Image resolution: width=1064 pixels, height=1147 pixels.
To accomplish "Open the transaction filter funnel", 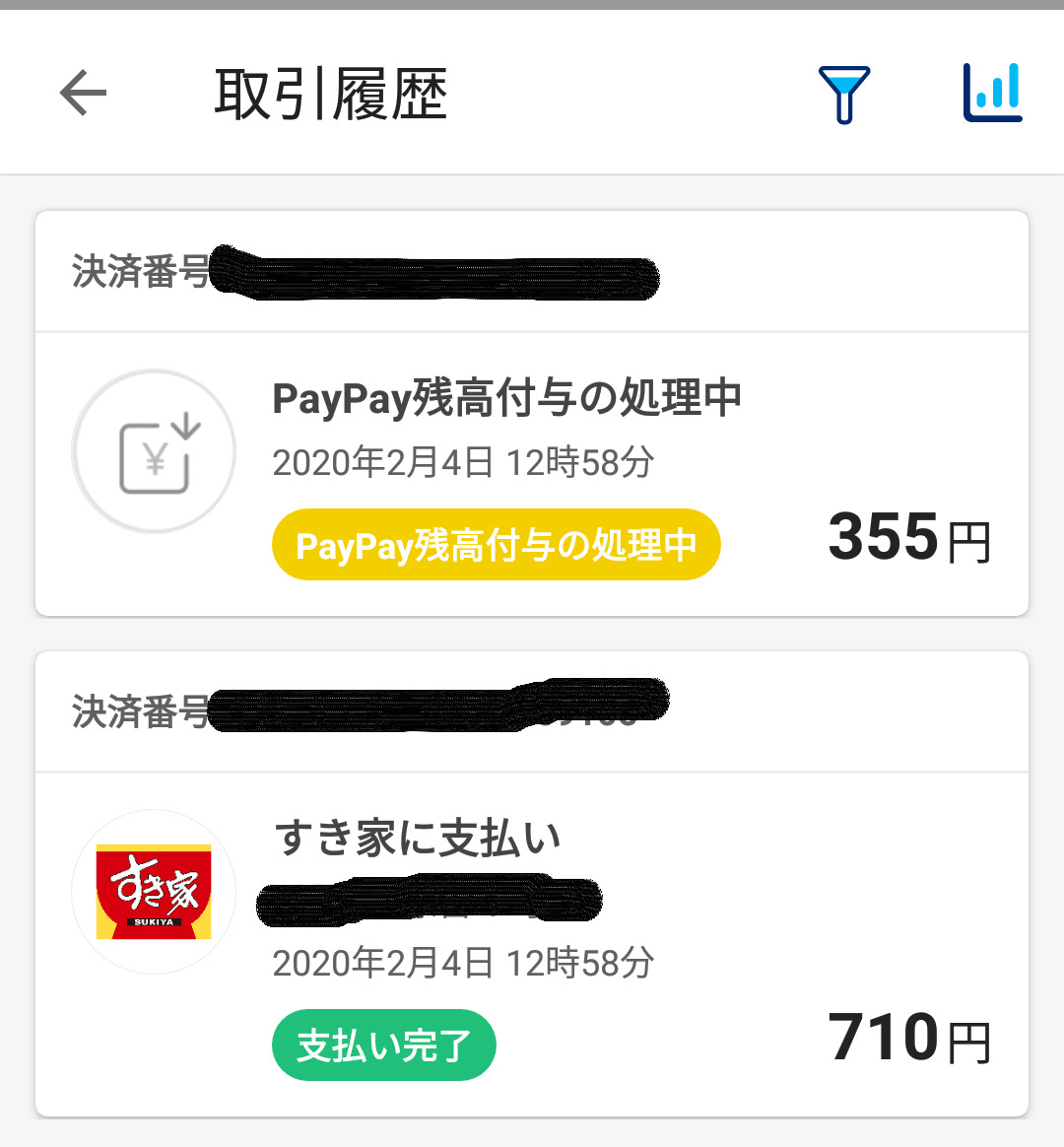I will point(844,95).
